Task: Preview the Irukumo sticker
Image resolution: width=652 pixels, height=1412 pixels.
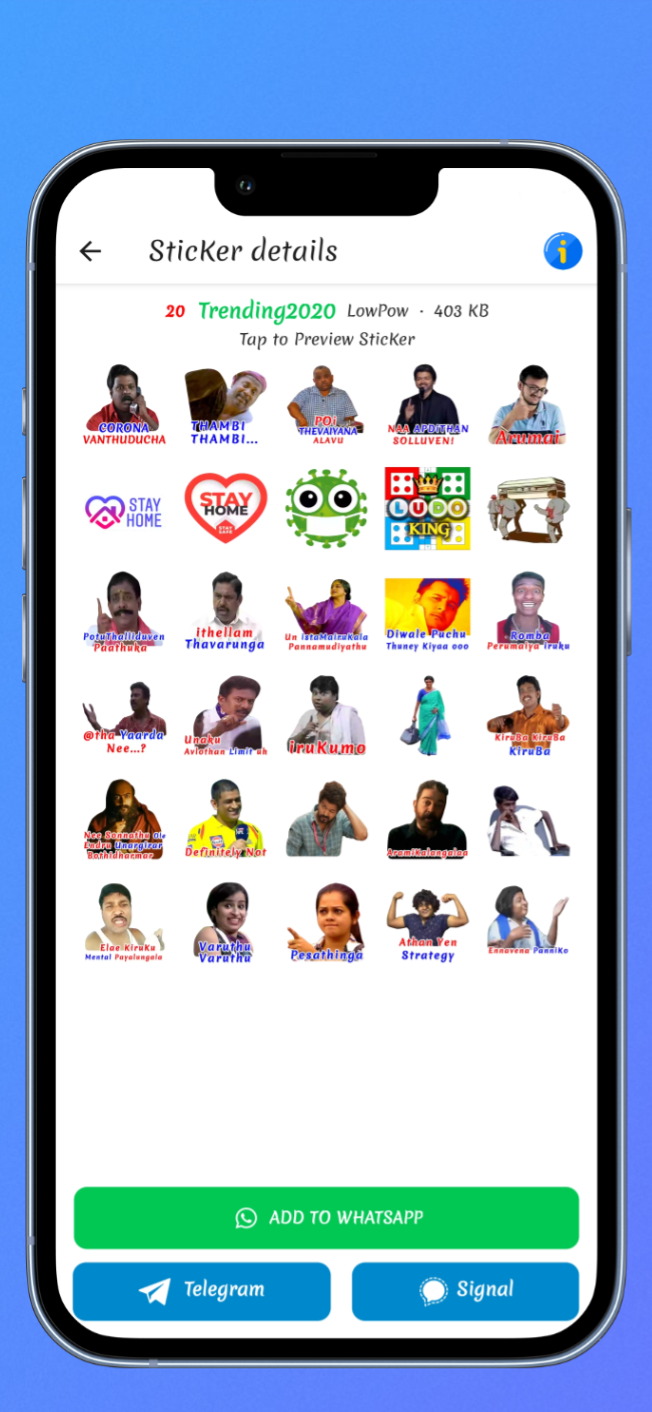Action: (x=326, y=715)
